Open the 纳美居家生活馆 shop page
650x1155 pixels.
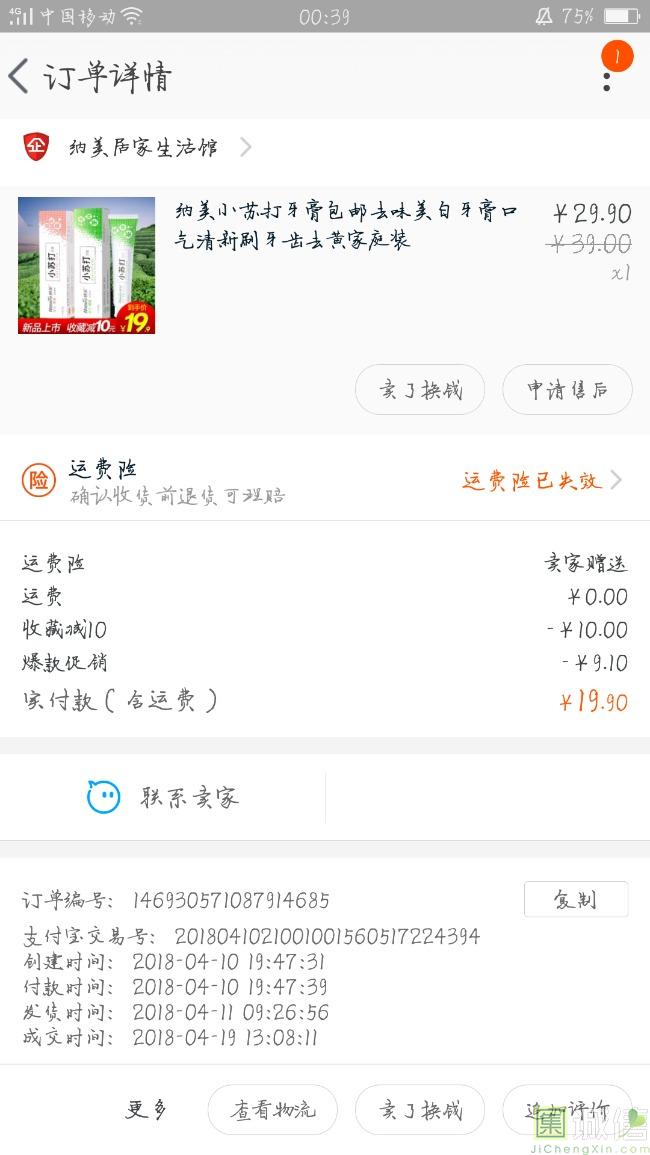(145, 148)
